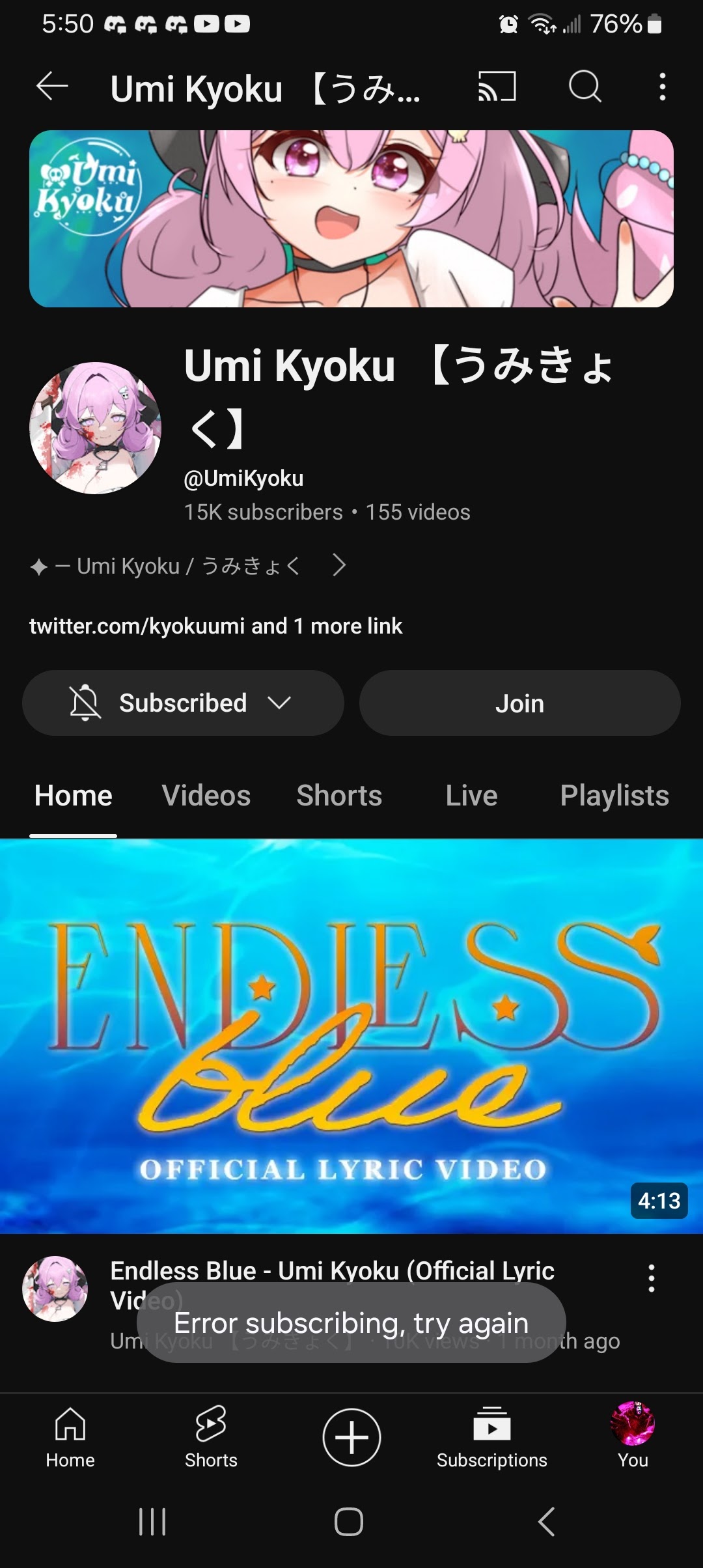Expand Subscribed notification preferences dropdown
This screenshot has height=1568, width=703.
click(x=279, y=703)
